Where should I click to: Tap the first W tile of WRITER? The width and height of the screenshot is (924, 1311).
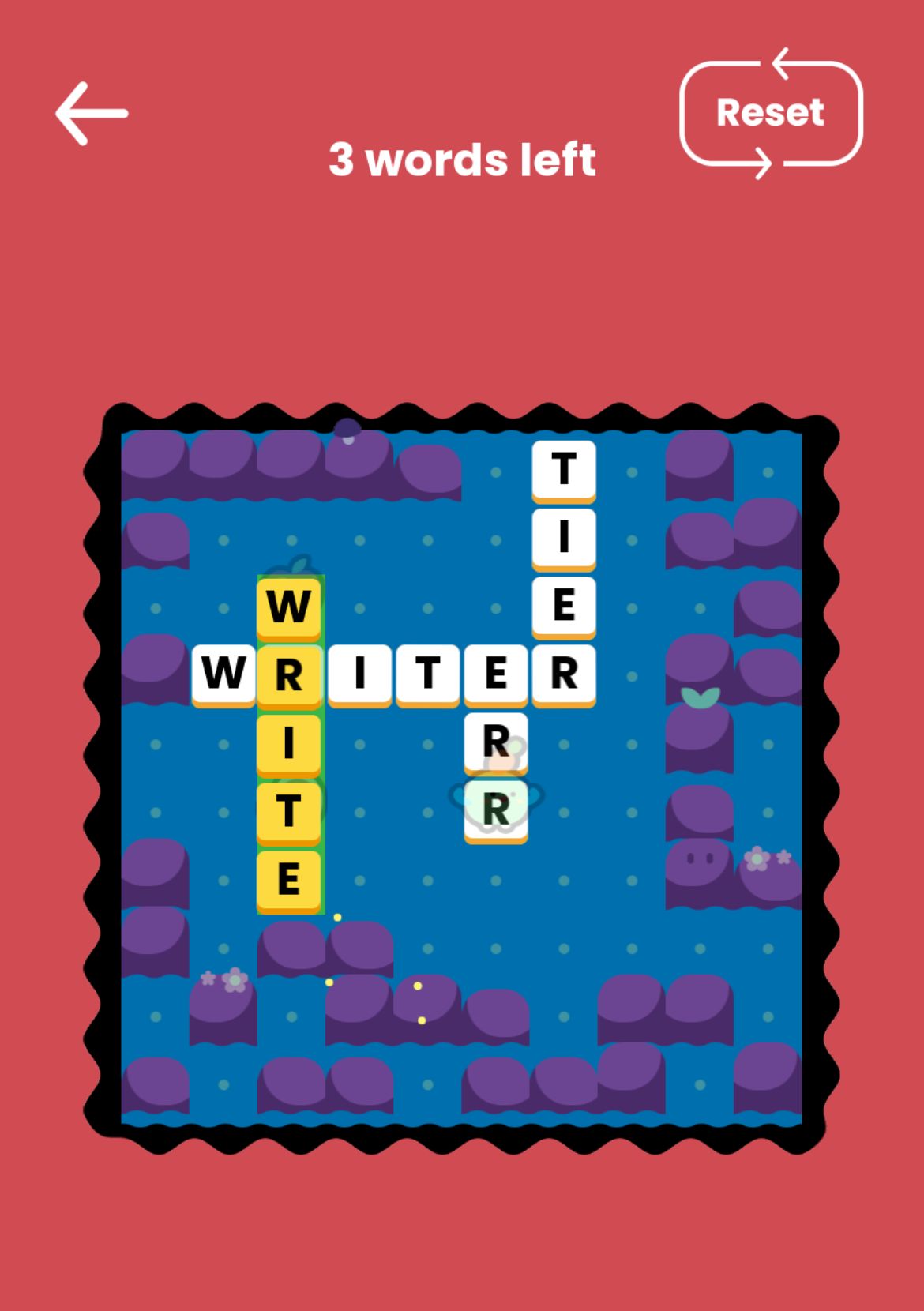223,674
